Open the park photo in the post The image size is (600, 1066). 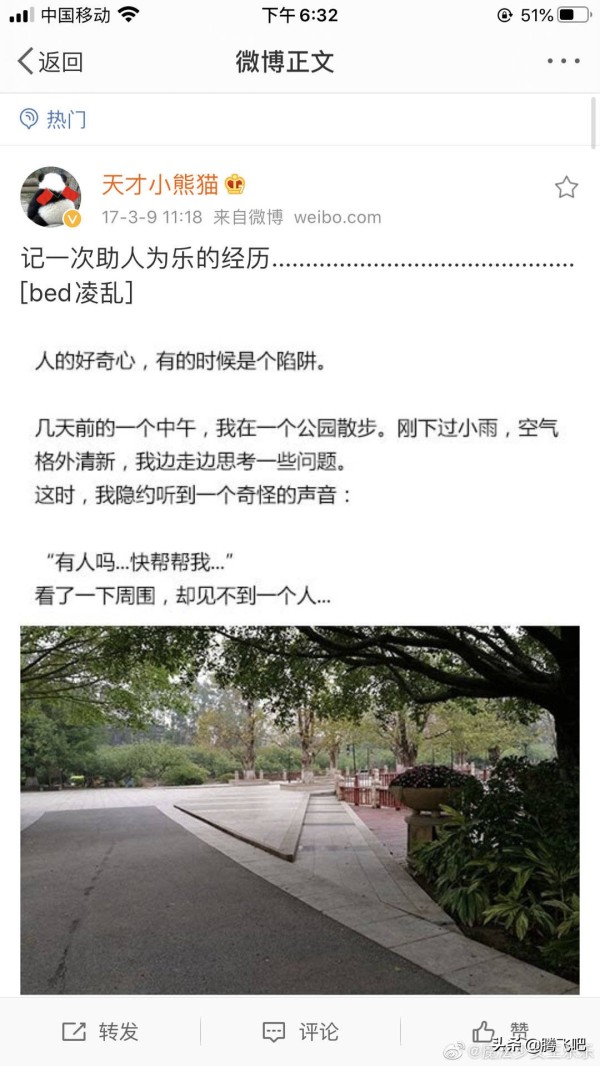[x=300, y=810]
